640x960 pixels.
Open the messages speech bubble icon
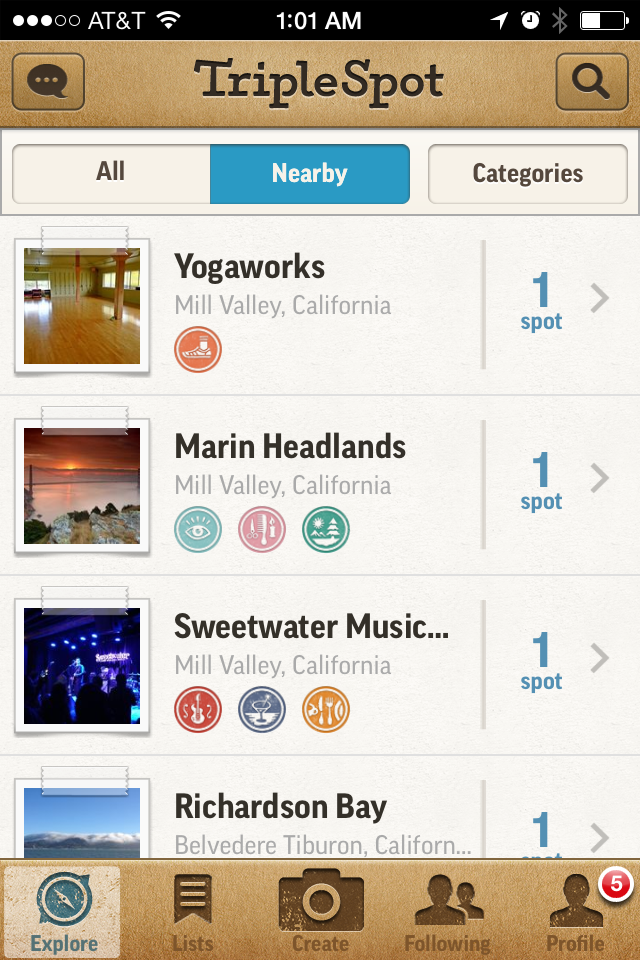(48, 81)
